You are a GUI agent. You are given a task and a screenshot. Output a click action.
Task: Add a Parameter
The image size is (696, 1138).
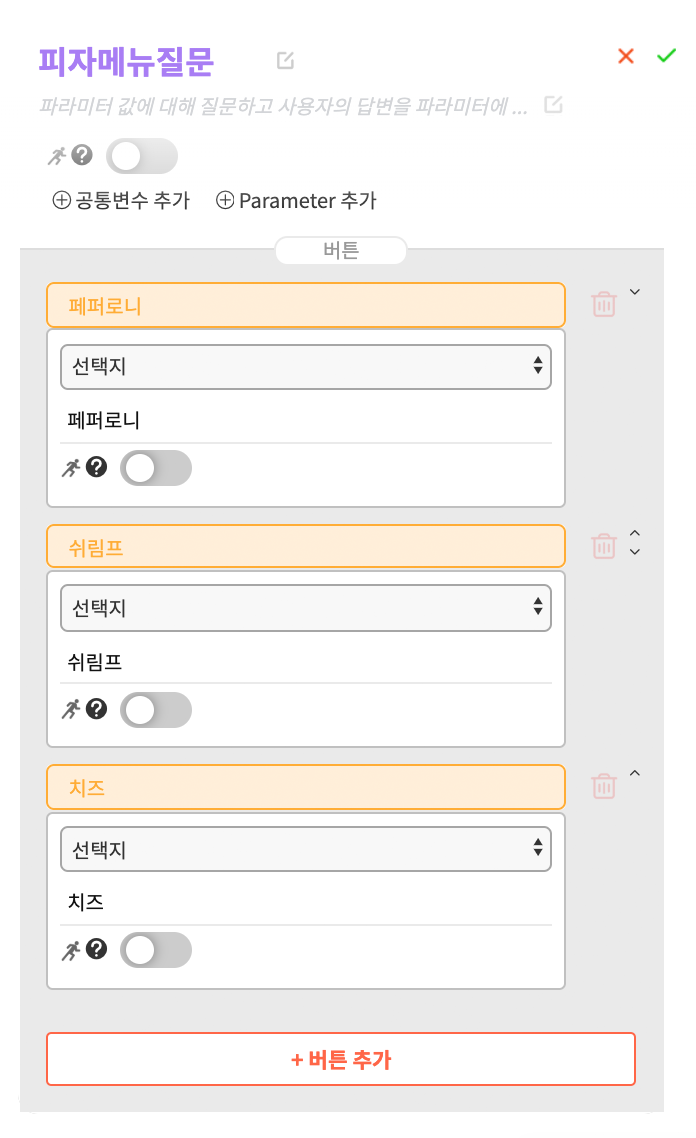pyautogui.click(x=296, y=200)
